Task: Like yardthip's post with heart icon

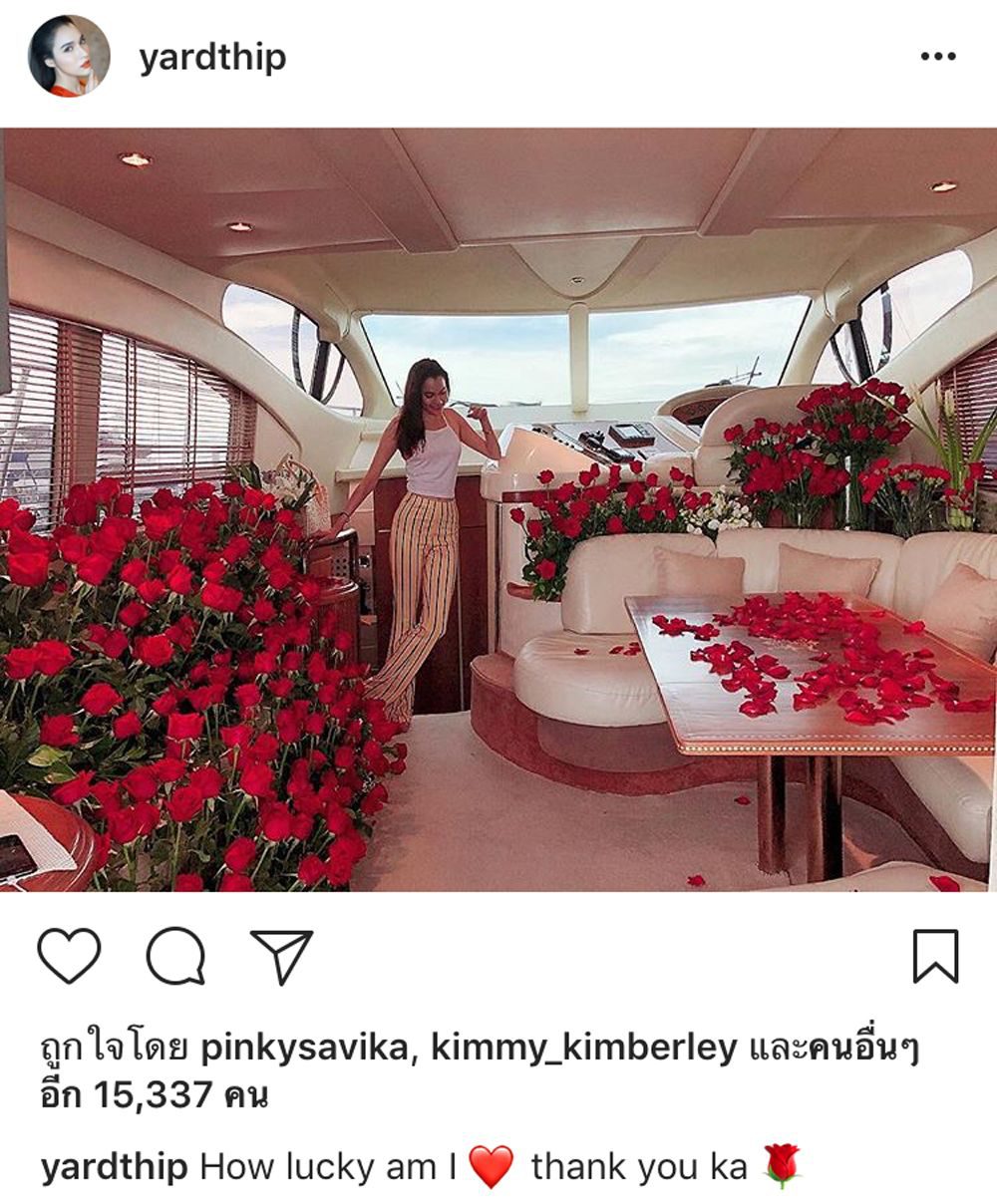Action: [69, 956]
